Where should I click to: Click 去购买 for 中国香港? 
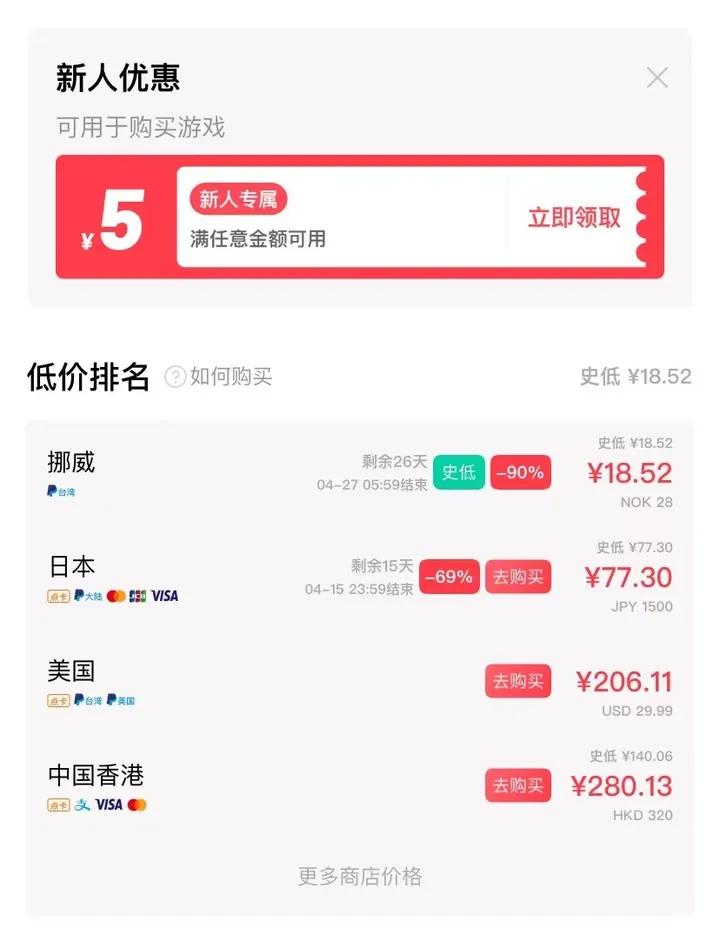click(518, 786)
